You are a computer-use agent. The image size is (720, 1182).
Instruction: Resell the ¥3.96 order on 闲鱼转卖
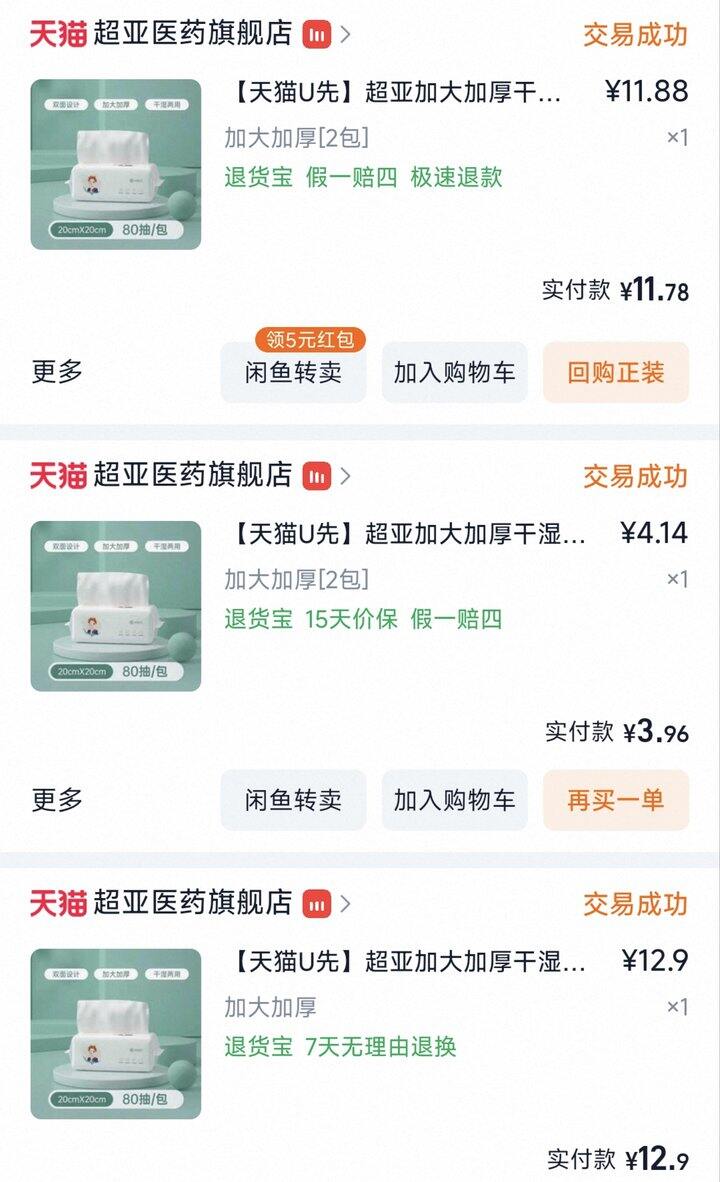pos(293,800)
